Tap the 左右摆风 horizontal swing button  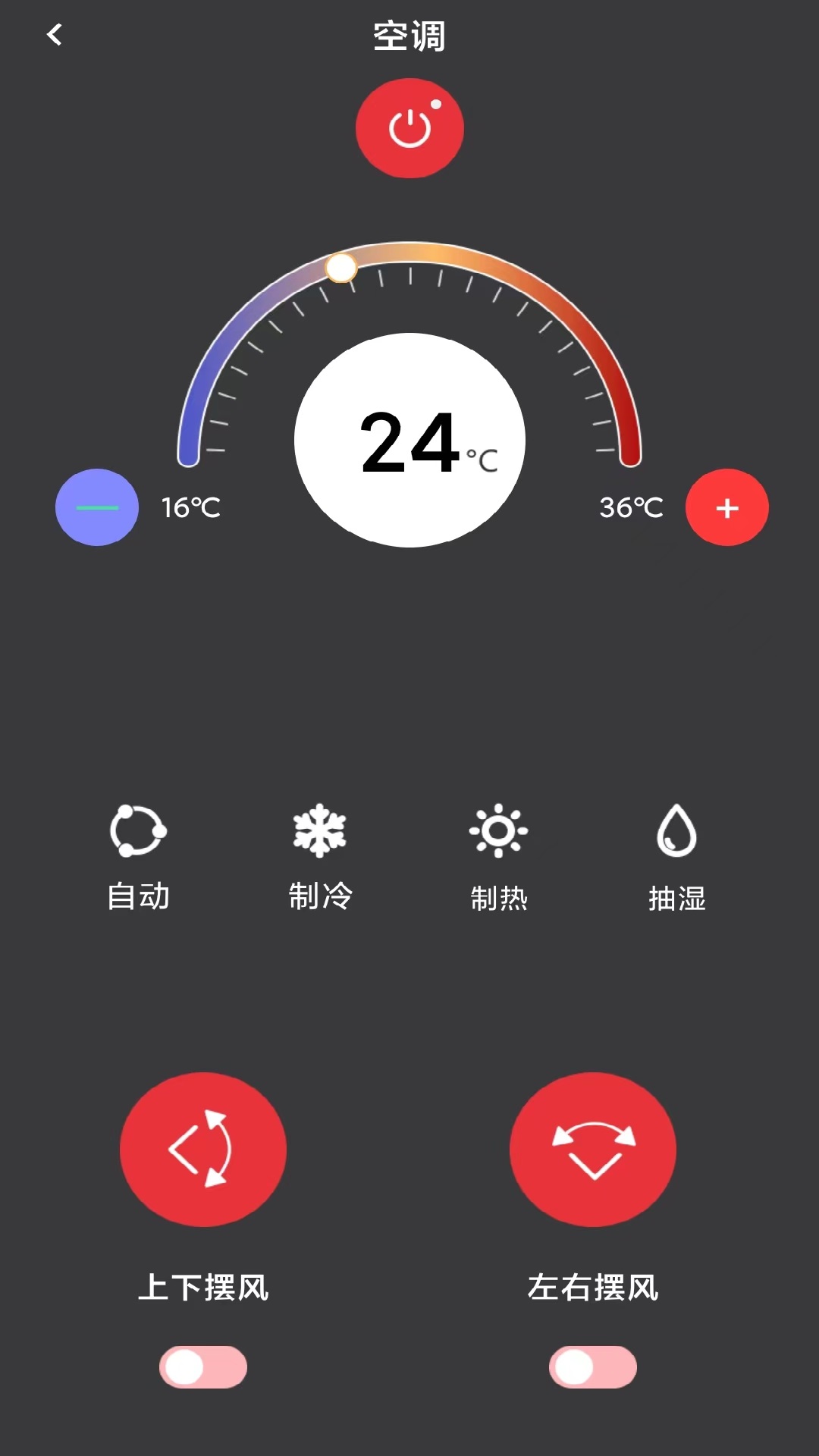593,1149
